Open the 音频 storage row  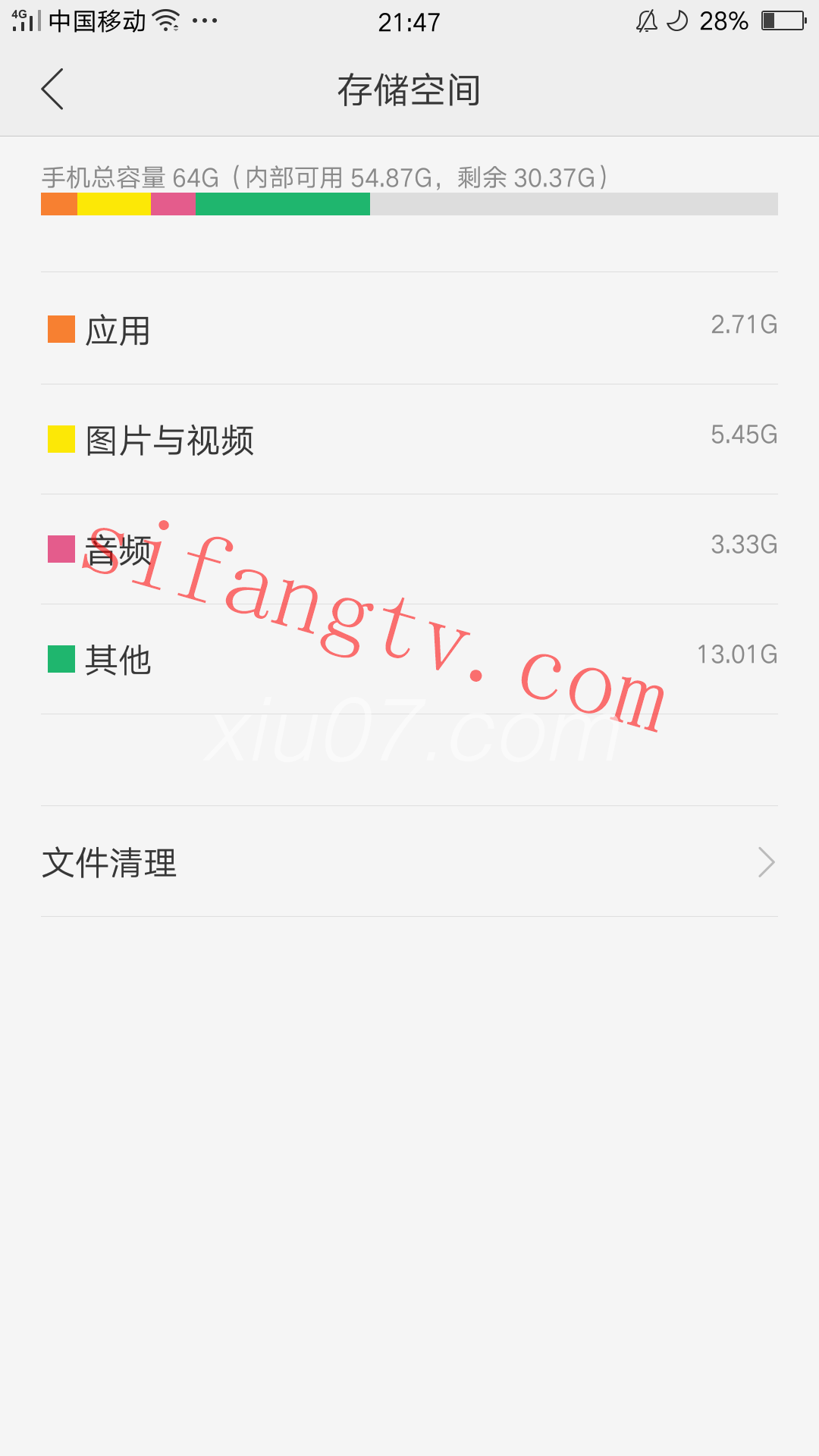coord(409,549)
